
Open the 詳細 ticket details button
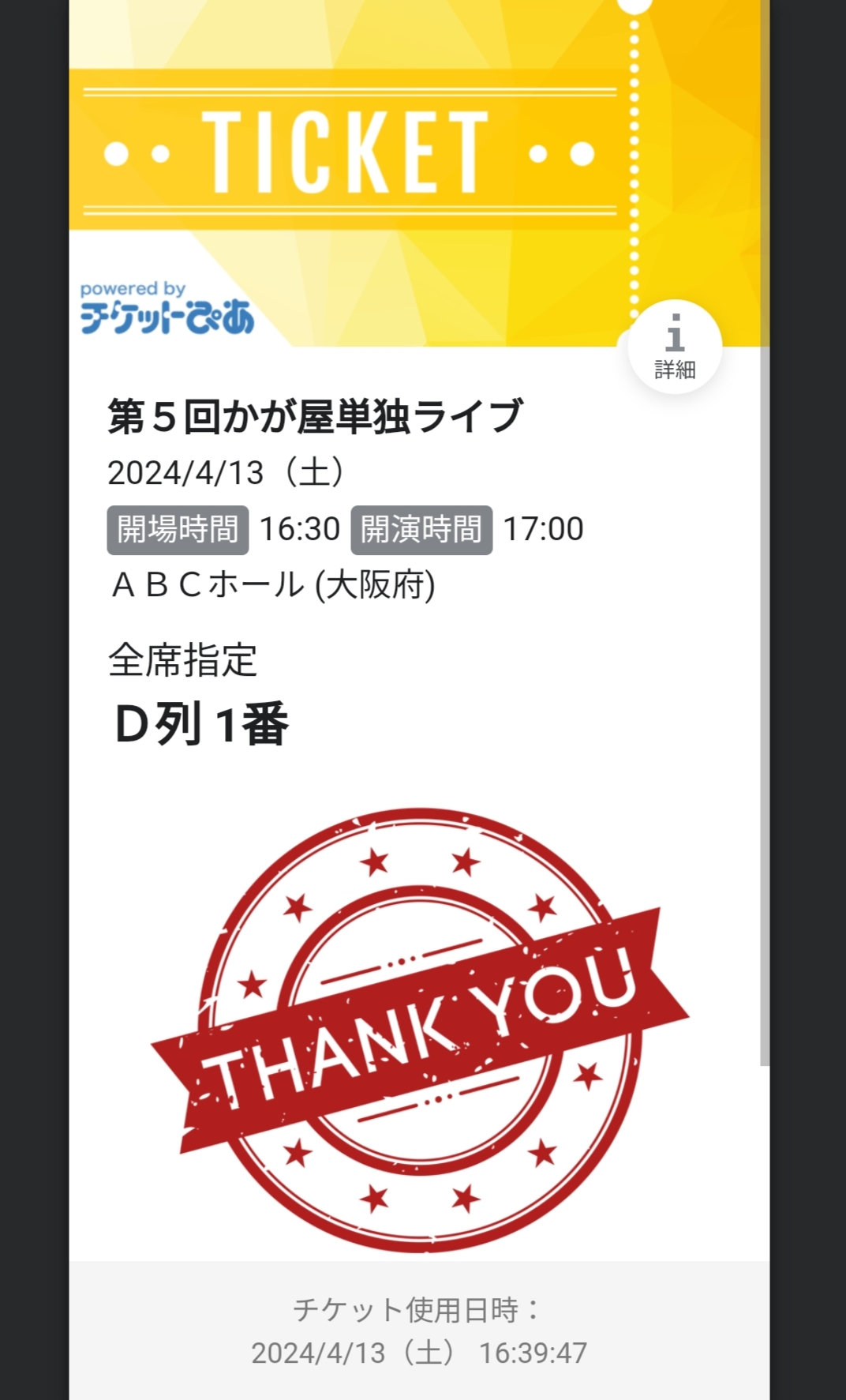(675, 347)
